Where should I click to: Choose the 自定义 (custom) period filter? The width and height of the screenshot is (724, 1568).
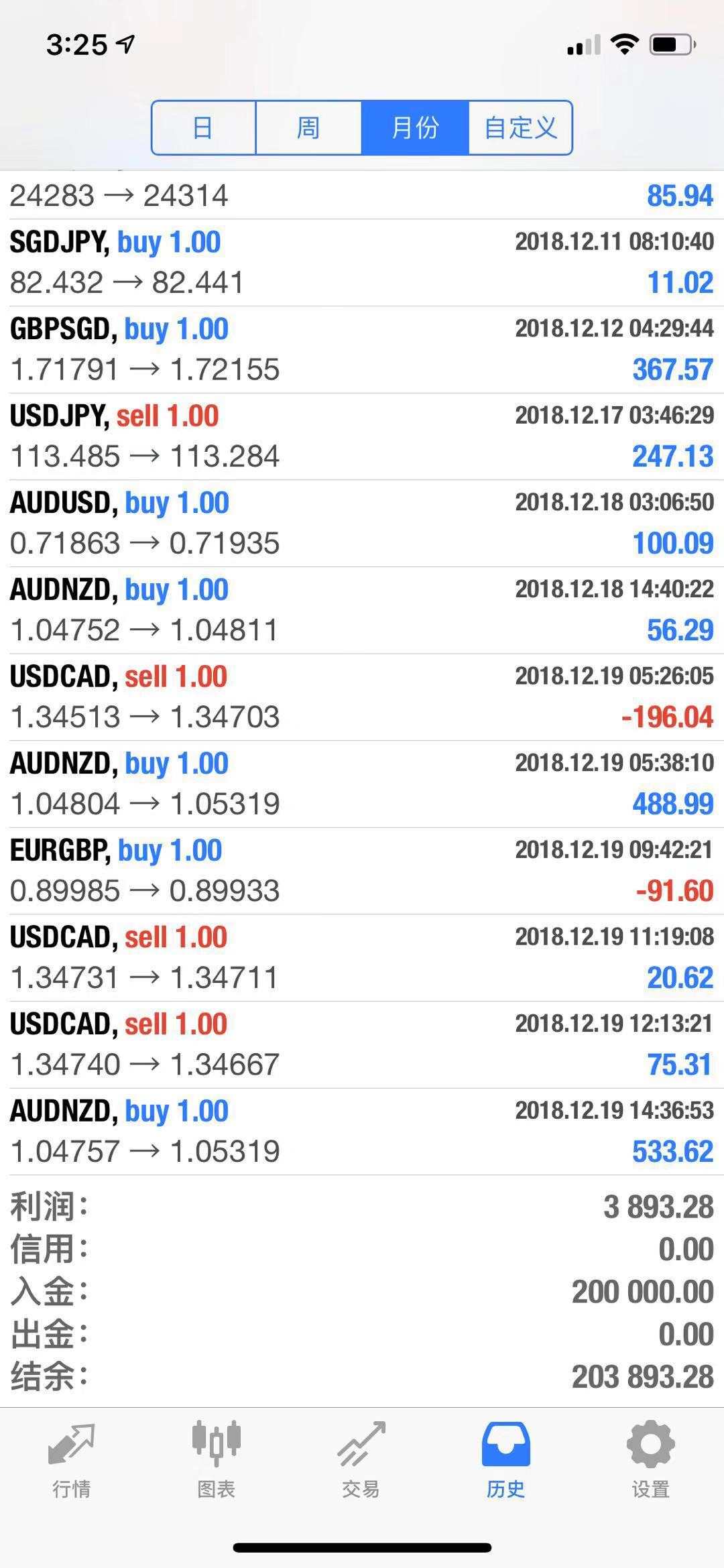click(x=520, y=127)
